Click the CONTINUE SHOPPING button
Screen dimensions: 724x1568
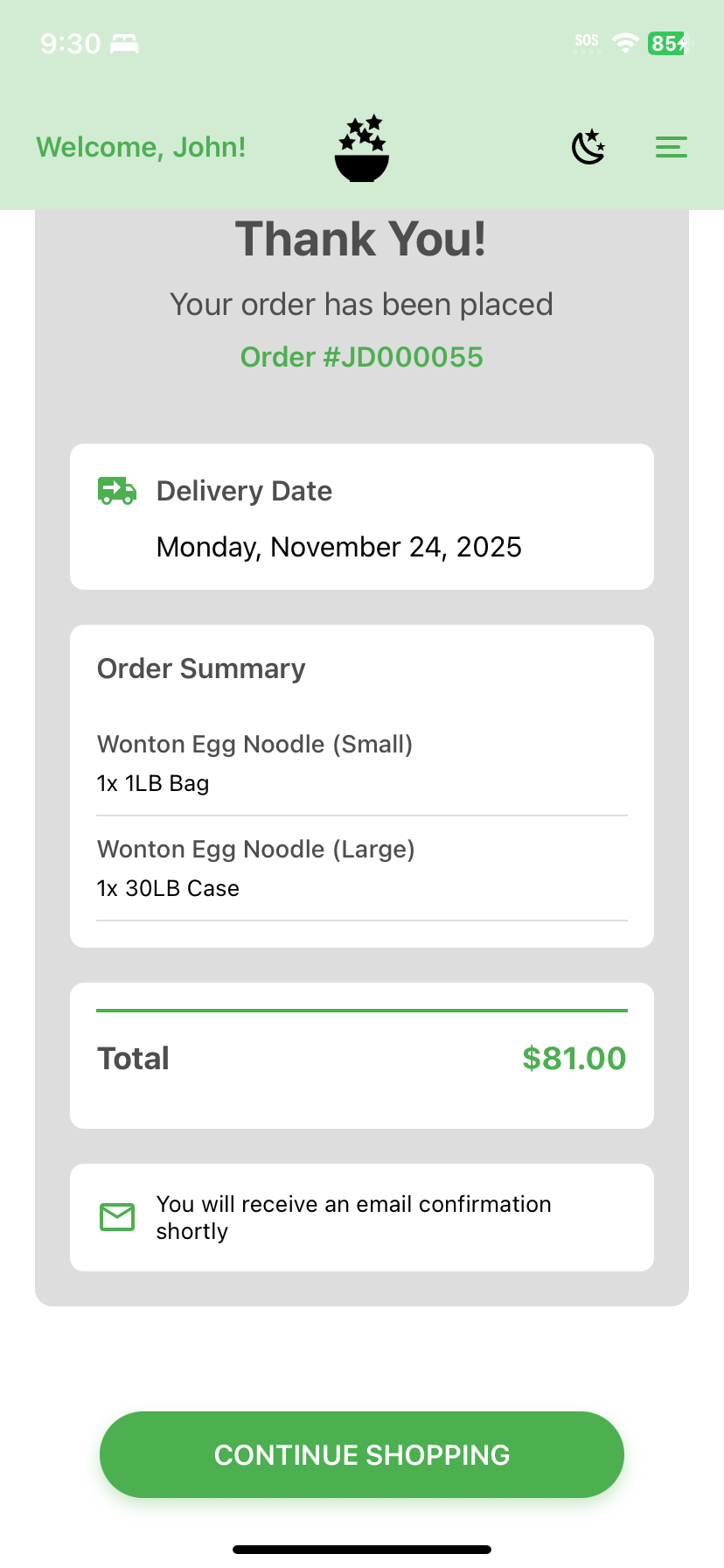click(362, 1454)
